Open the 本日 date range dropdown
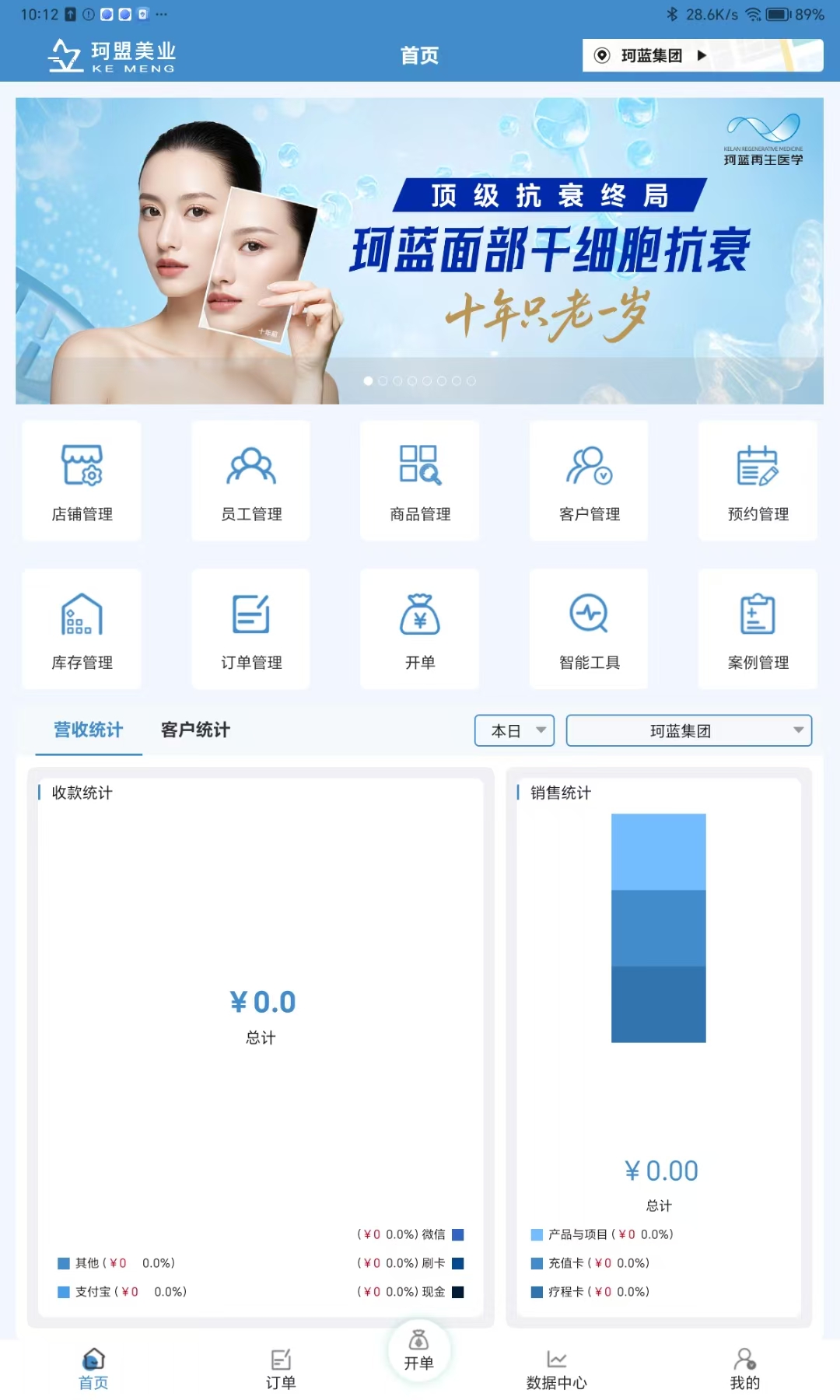Image resolution: width=840 pixels, height=1400 pixels. pos(513,730)
